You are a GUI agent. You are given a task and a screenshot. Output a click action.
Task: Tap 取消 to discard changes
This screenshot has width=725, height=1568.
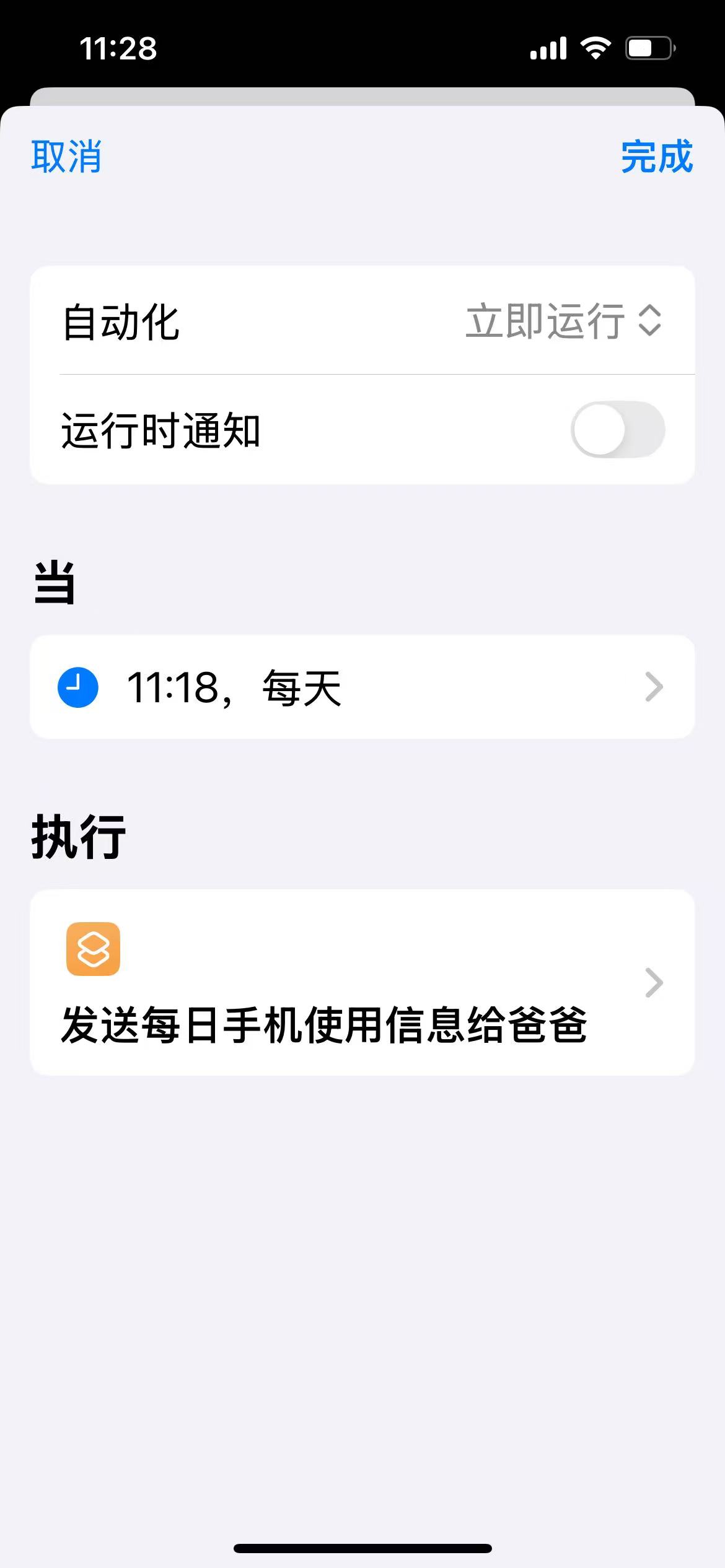66,159
